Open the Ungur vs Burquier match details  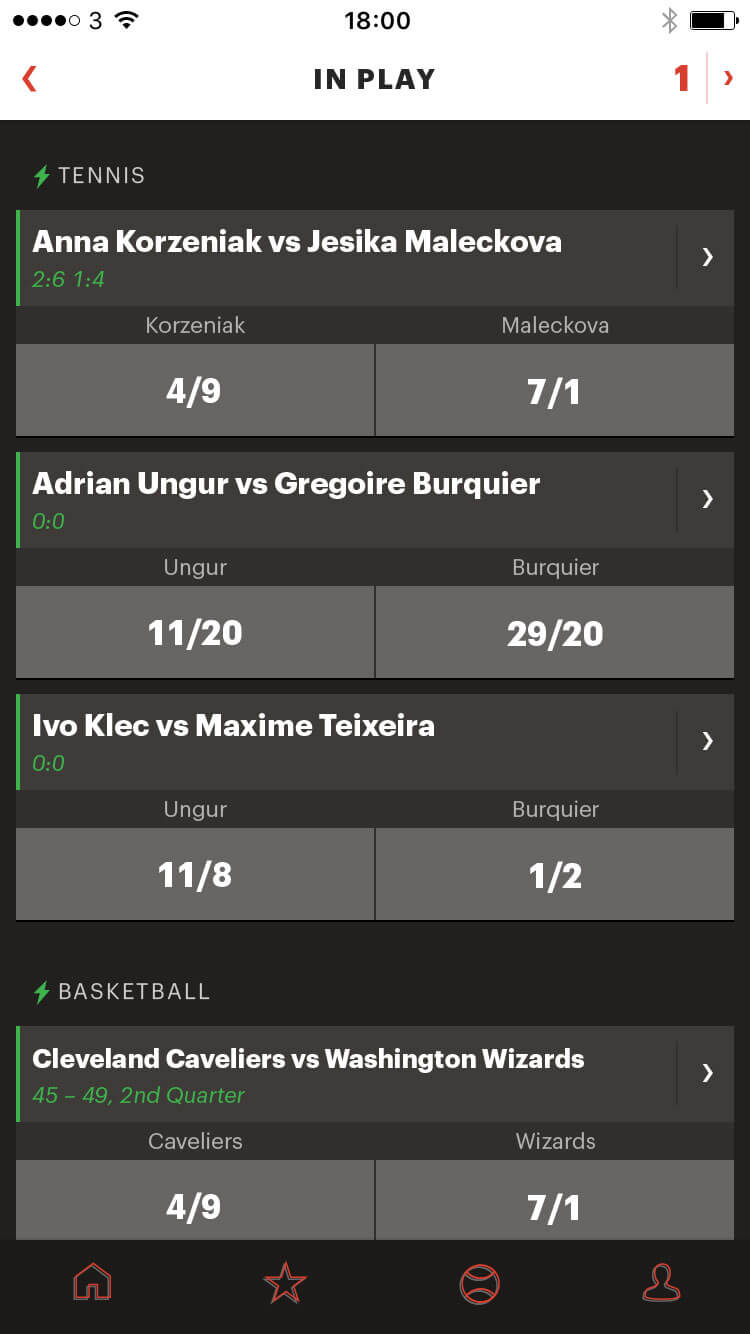707,499
